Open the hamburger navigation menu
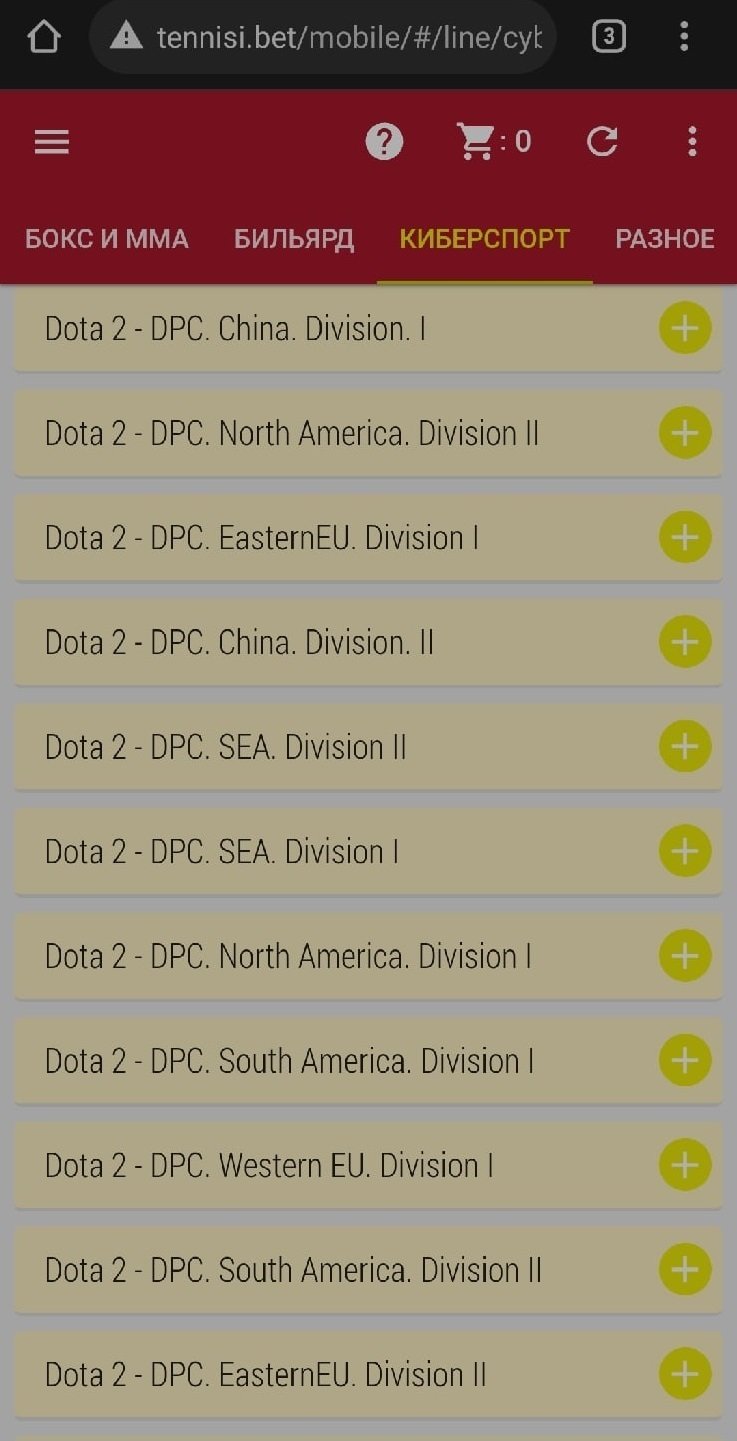The width and height of the screenshot is (737, 1441). pyautogui.click(x=52, y=143)
